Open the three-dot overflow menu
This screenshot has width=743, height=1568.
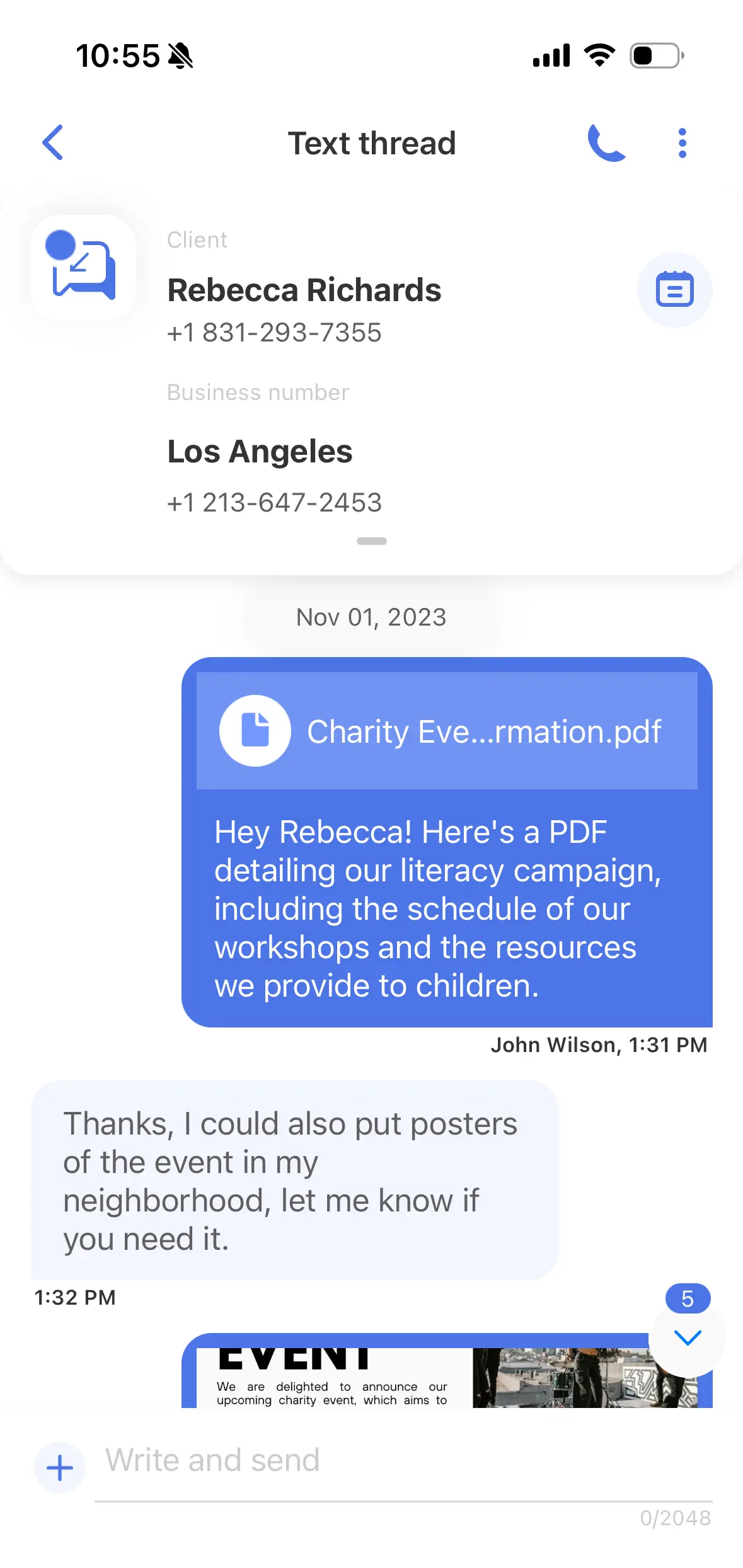(682, 143)
